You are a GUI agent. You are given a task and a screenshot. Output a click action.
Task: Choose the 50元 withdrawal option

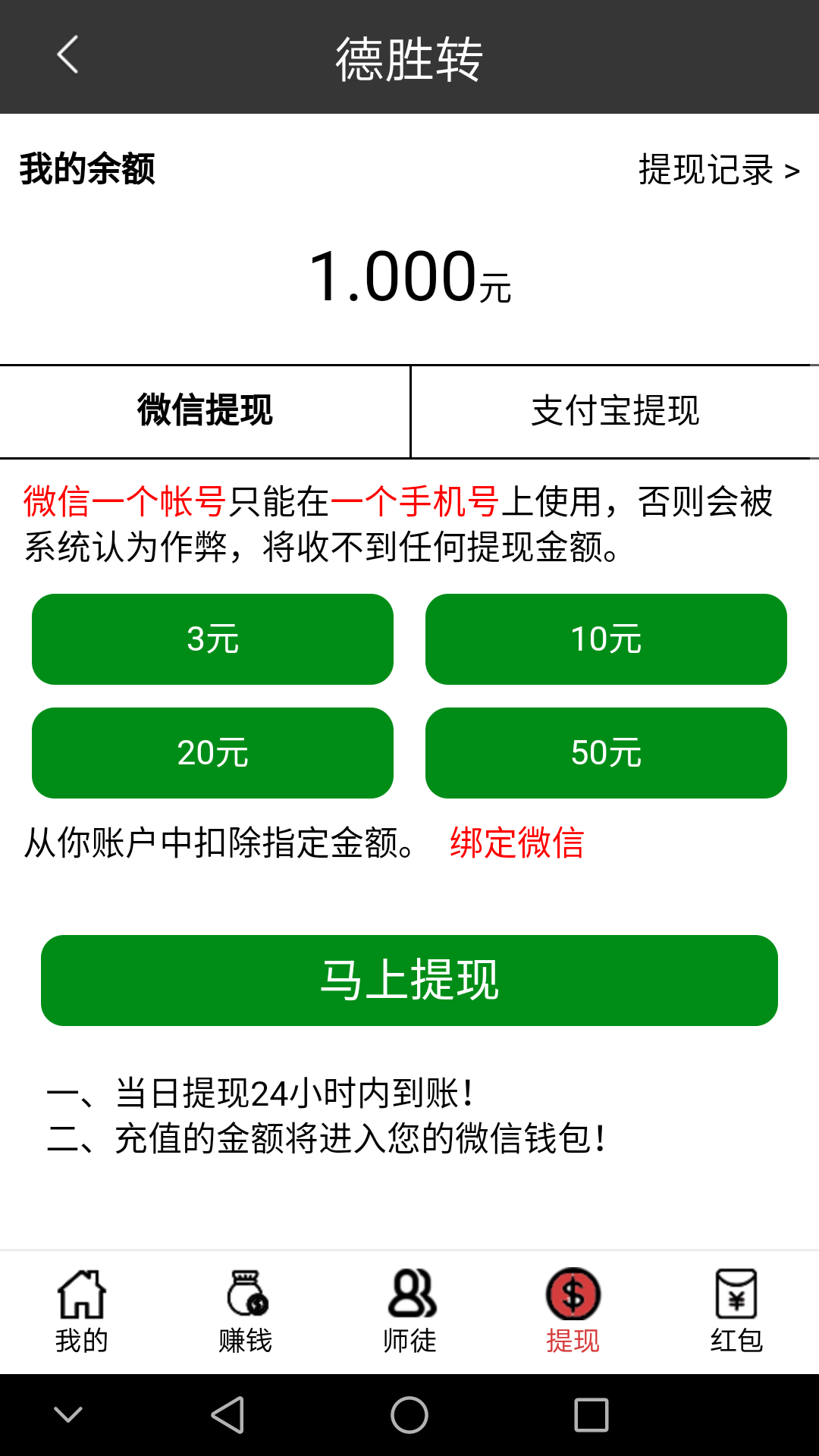click(606, 753)
